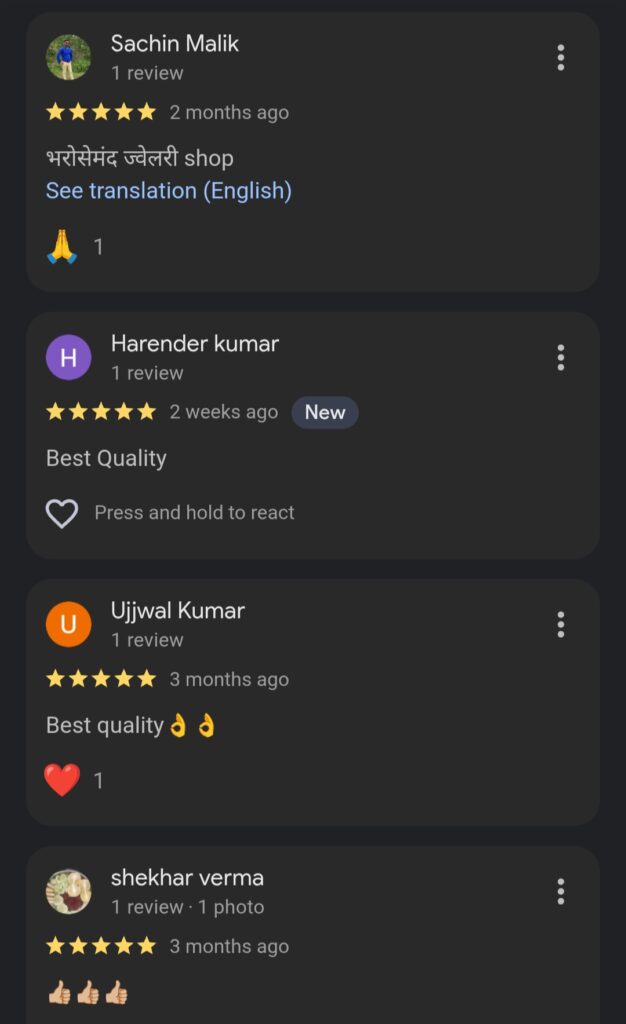The width and height of the screenshot is (626, 1024).
Task: Open Sachin Malik's profile picture
Action: pos(68,57)
